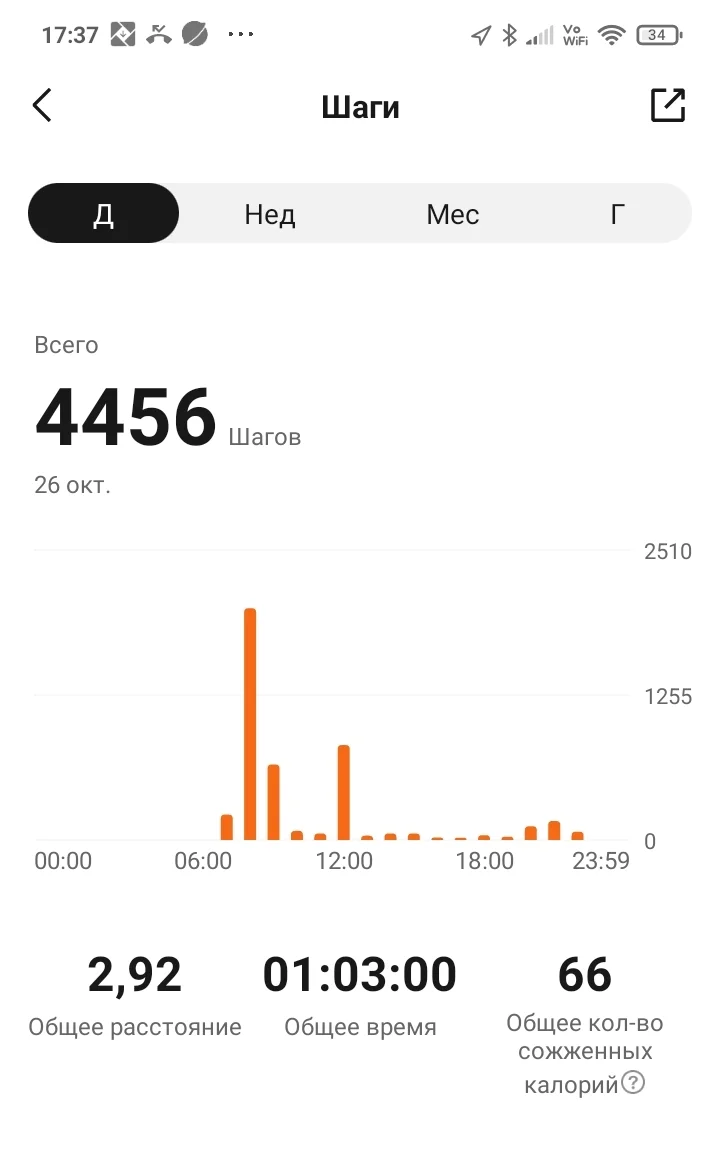Switch to the Мес (month) tab
Viewport: 708px width, 1154px height.
pyautogui.click(x=452, y=214)
